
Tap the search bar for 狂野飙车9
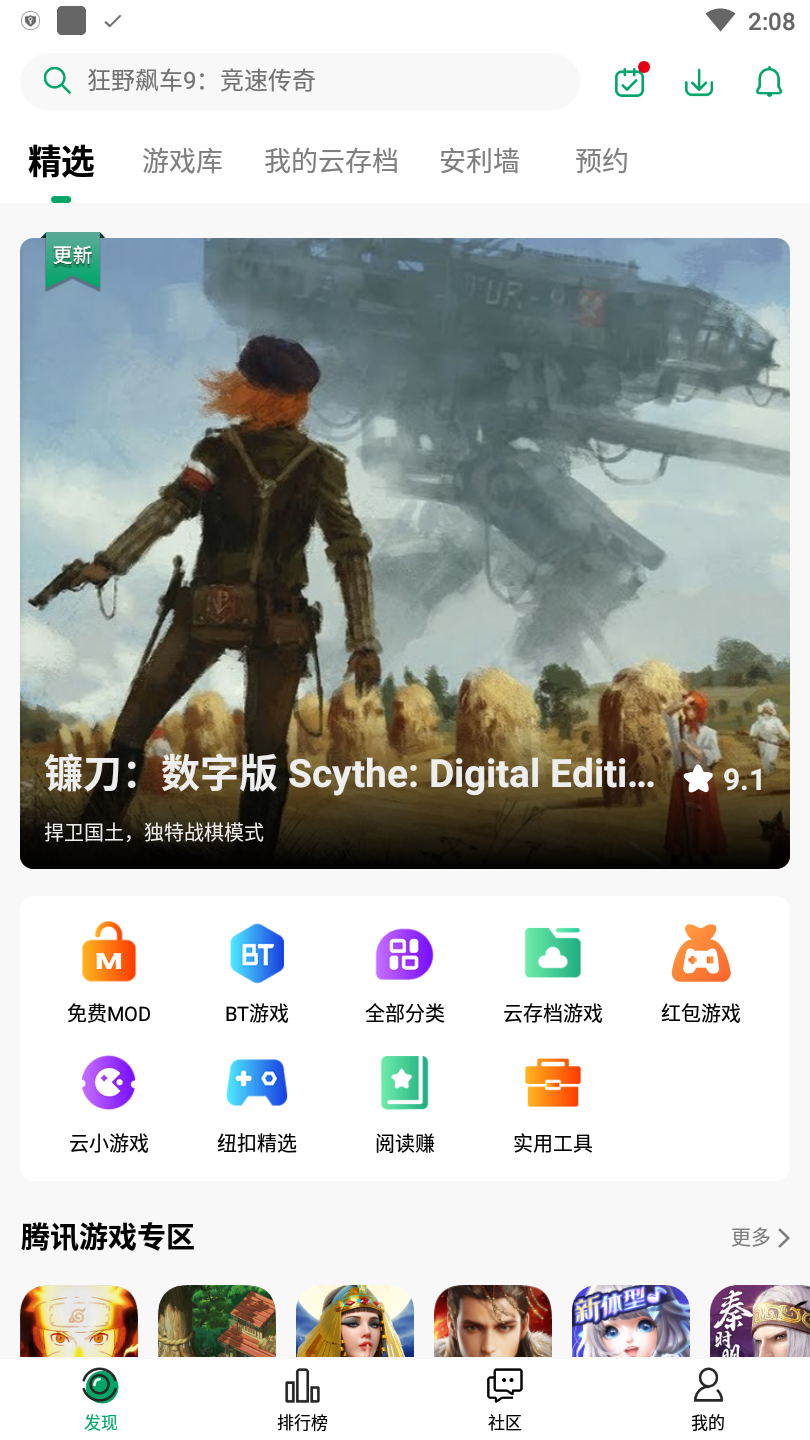pos(300,80)
